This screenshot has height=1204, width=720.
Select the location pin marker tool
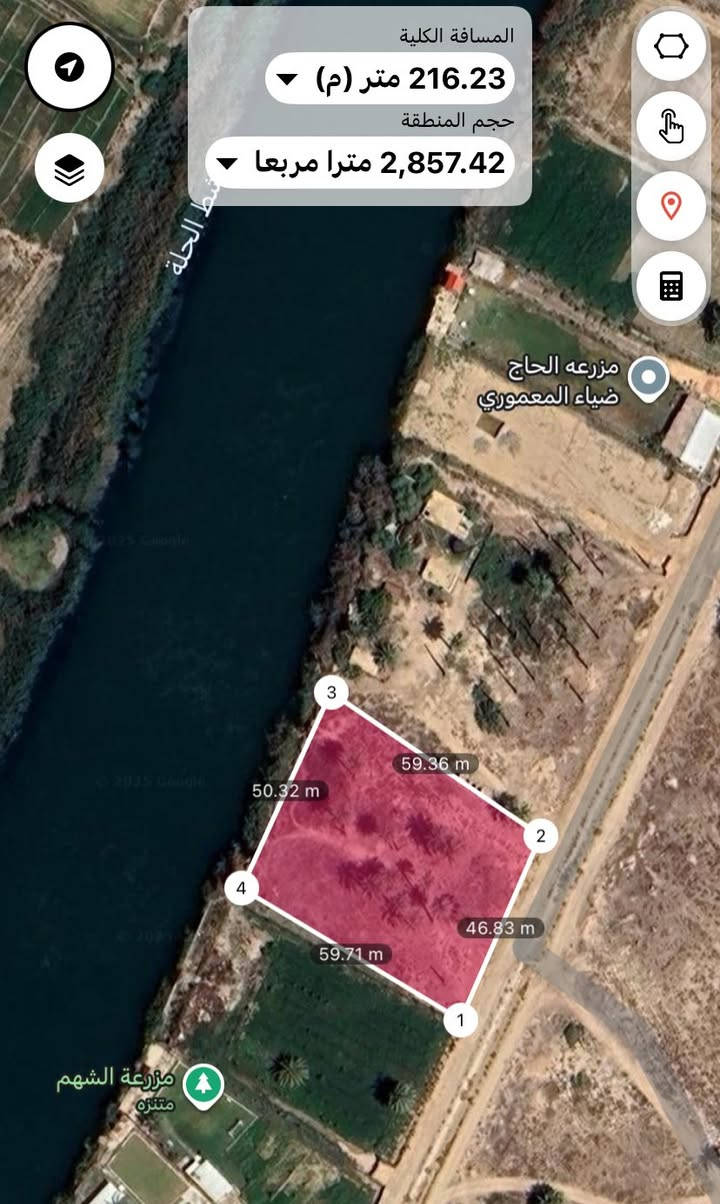671,206
